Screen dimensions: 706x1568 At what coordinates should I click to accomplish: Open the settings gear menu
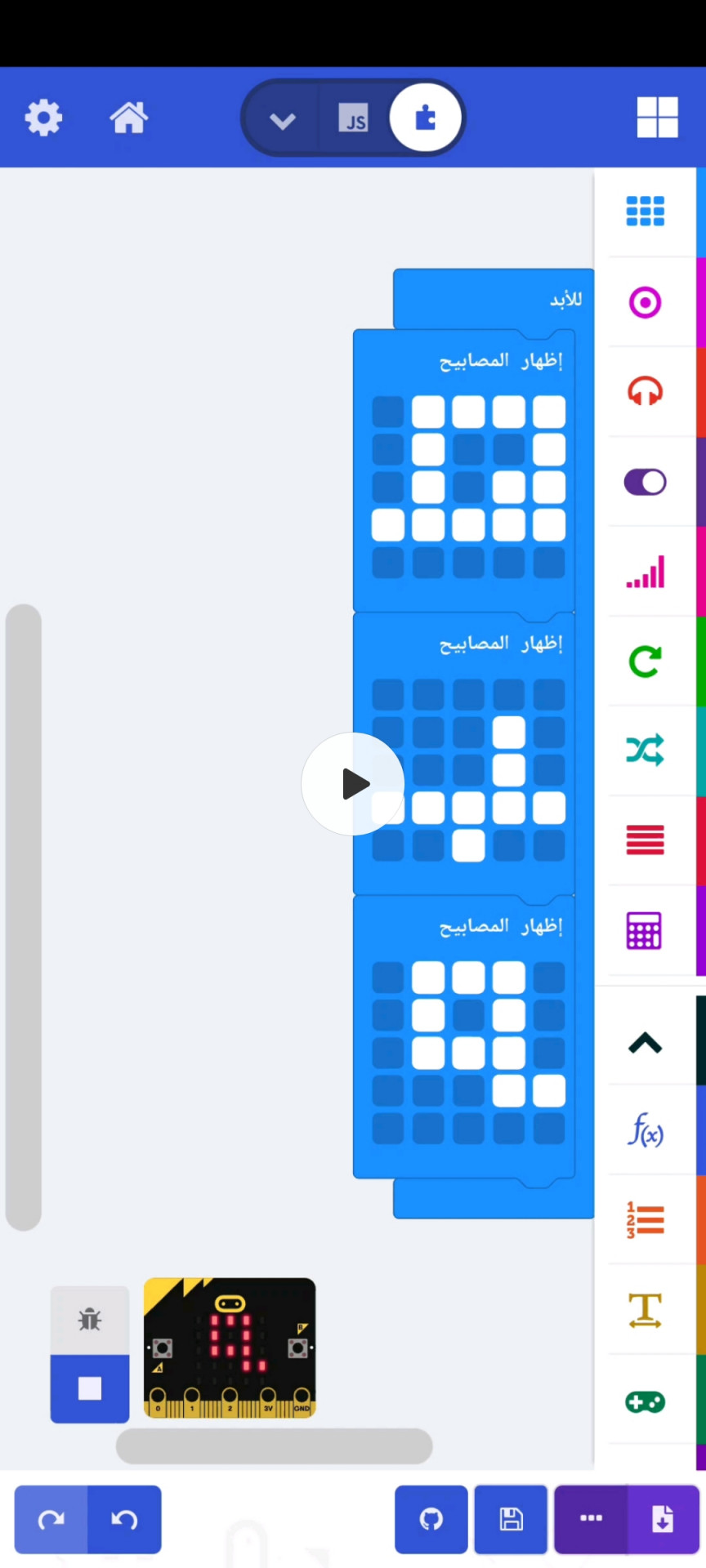pos(43,118)
